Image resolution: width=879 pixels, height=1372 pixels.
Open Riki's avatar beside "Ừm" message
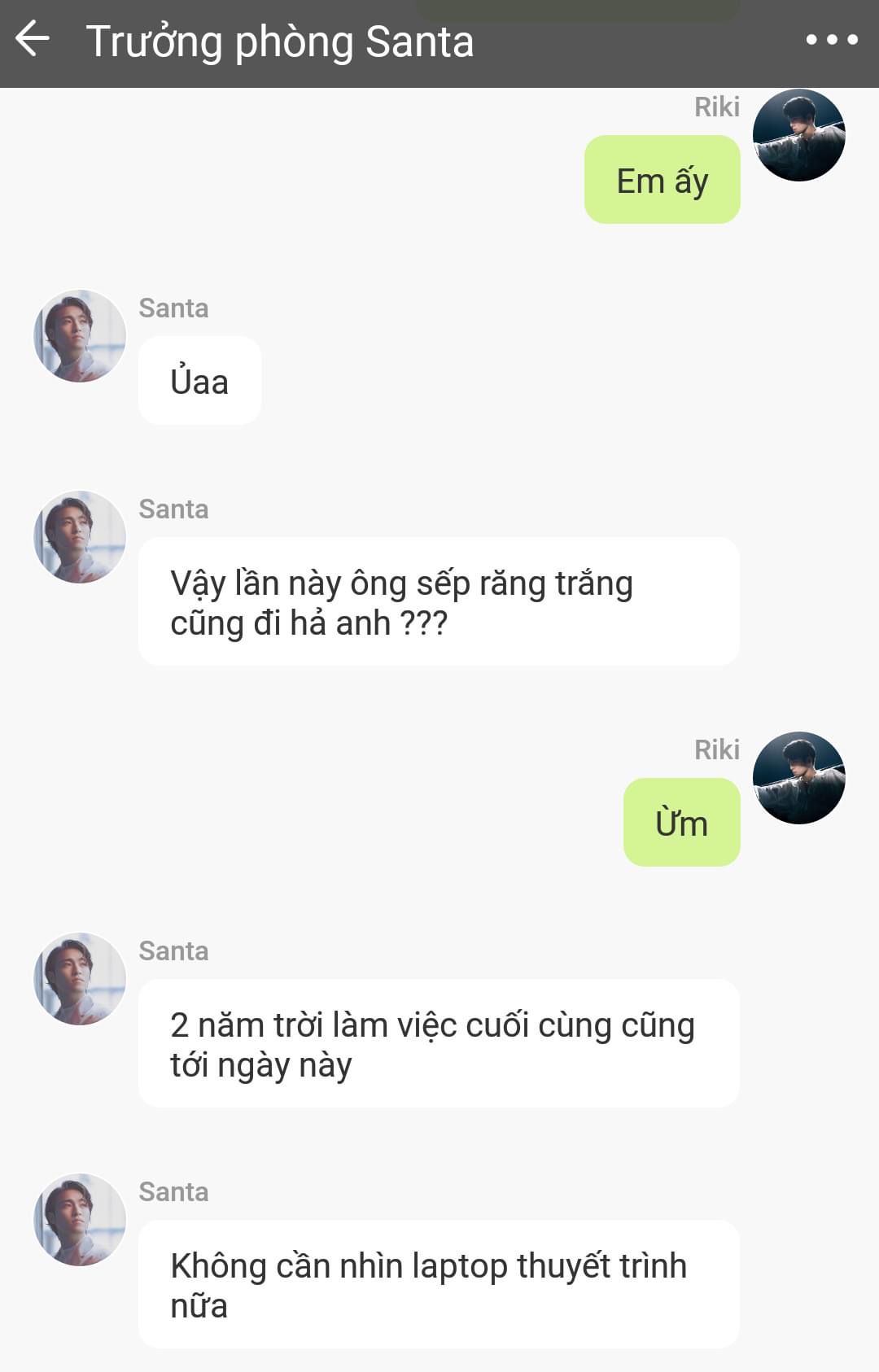[798, 778]
